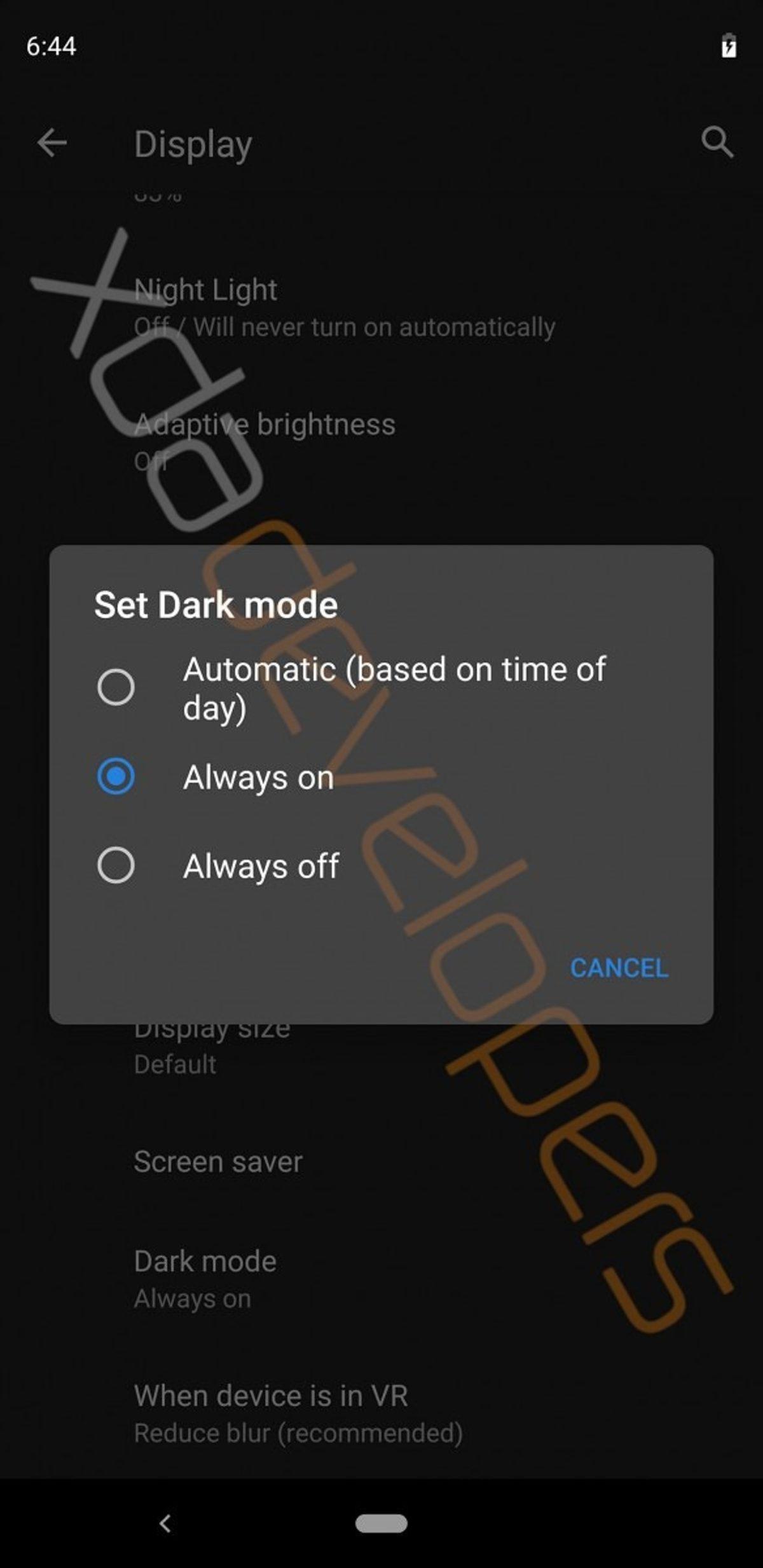The width and height of the screenshot is (763, 1568).
Task: Tap Always on status under Dark mode
Action: [193, 1298]
